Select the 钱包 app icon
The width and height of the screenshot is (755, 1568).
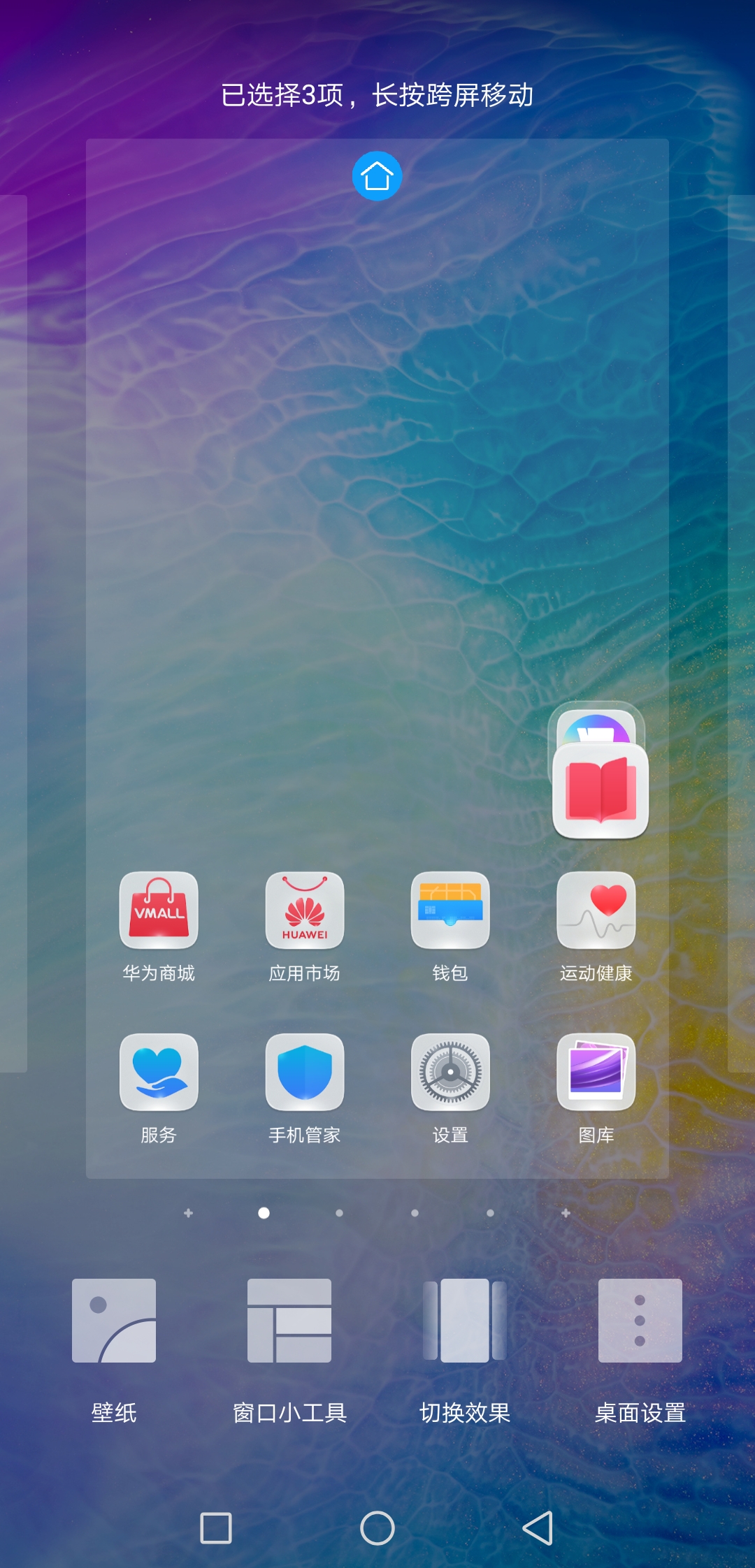point(450,910)
